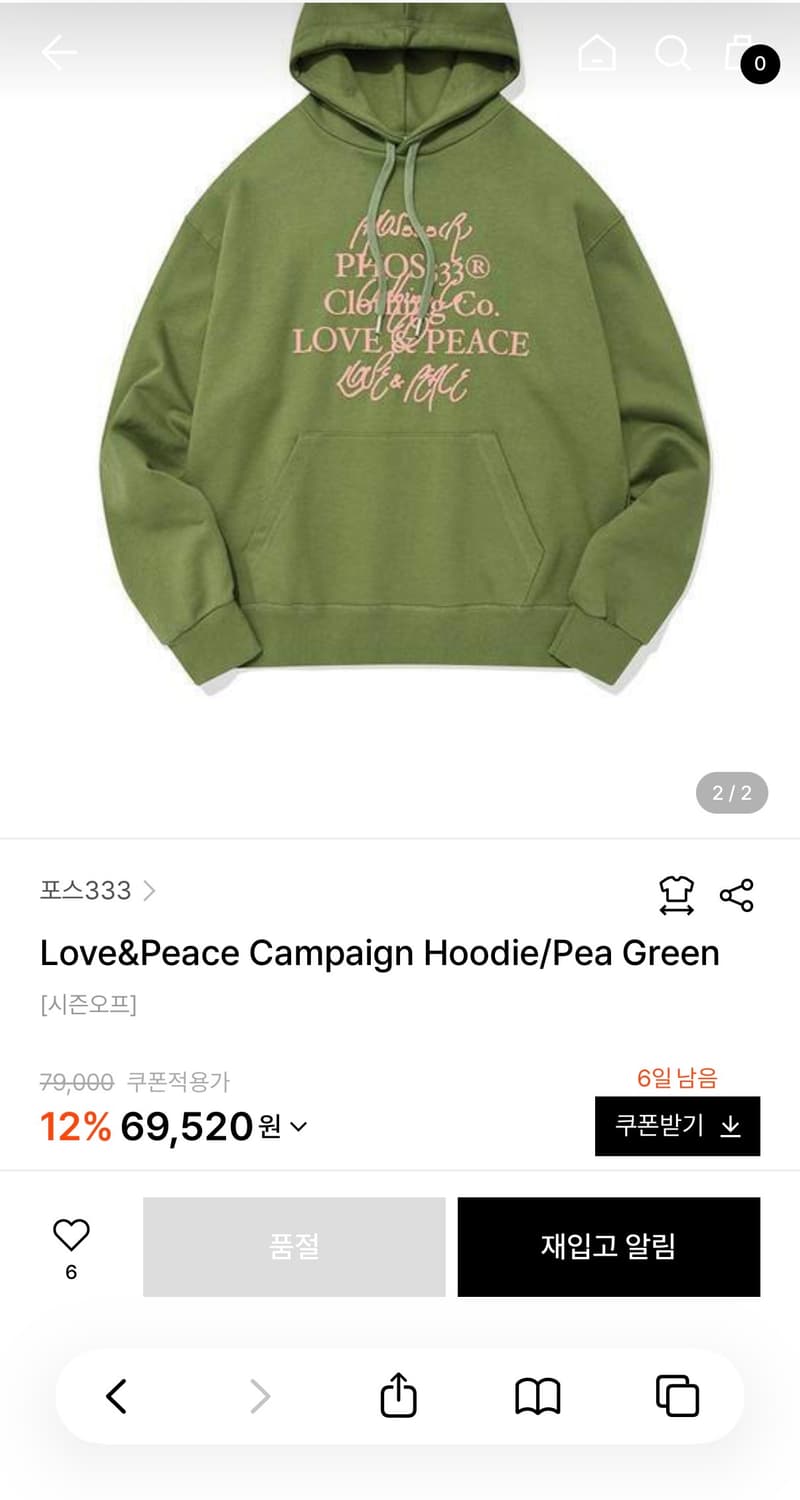800x1500 pixels.
Task: Expand the price details chevron
Action: pyautogui.click(x=295, y=1128)
